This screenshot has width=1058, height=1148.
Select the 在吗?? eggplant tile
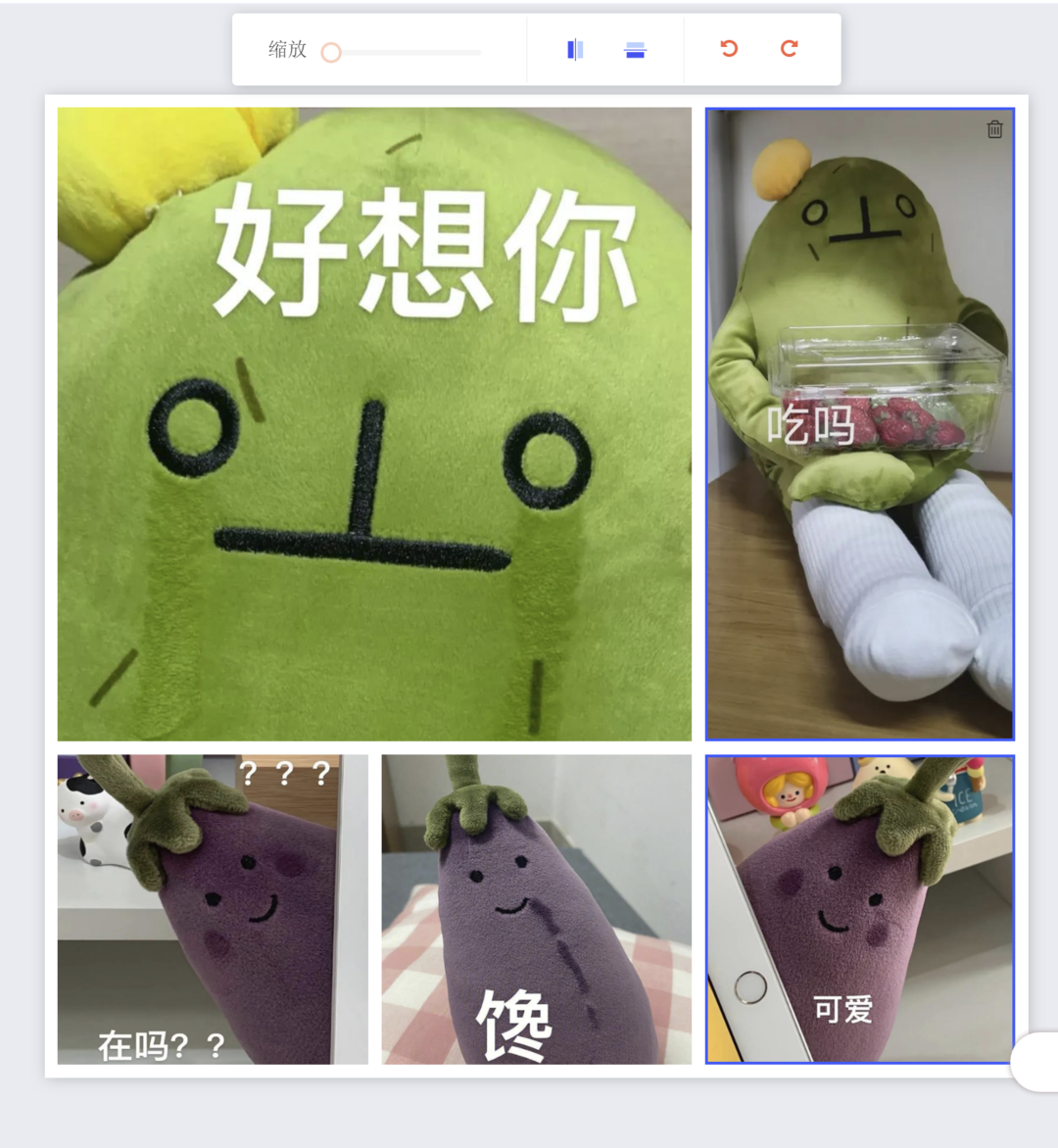(x=213, y=909)
